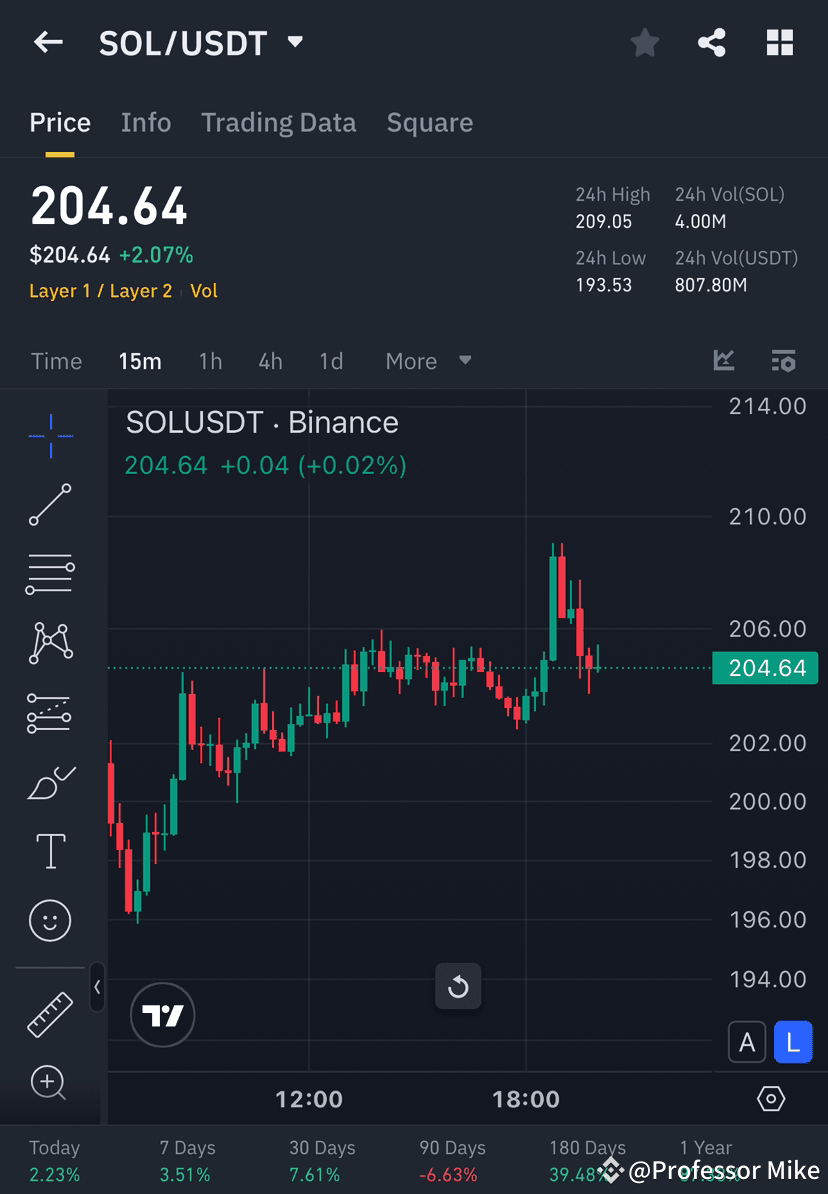
Task: Open the emoji sticker tool
Action: pos(50,920)
